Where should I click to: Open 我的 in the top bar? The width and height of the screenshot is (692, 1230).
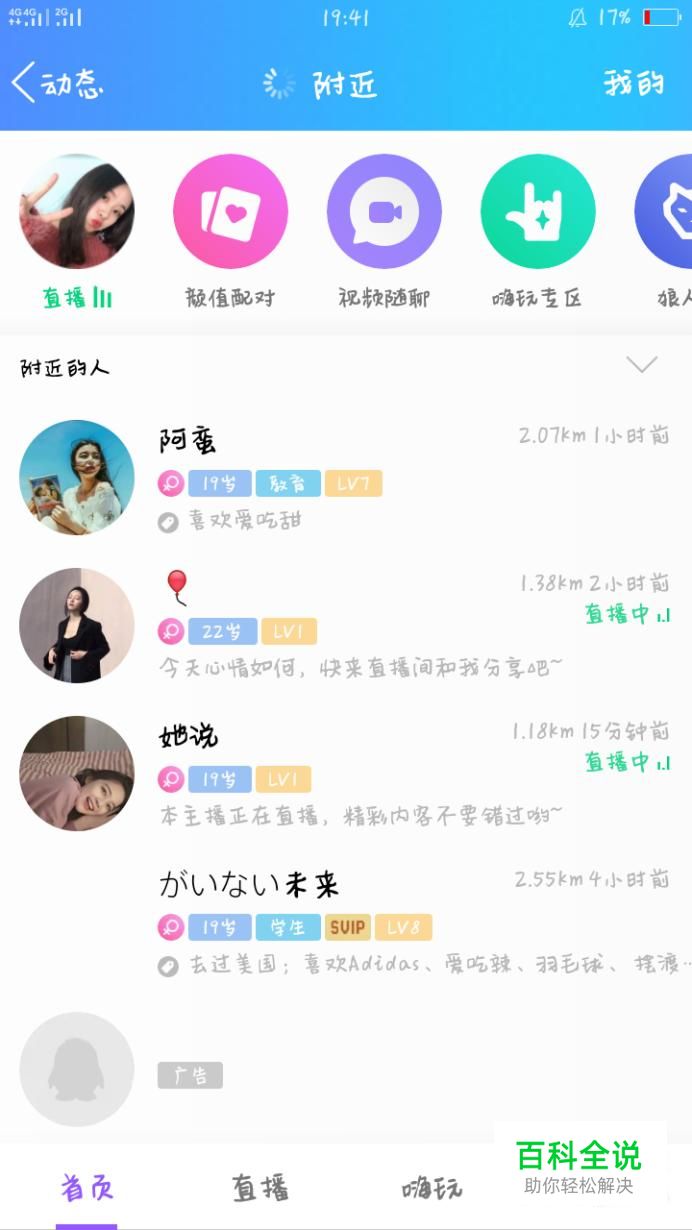point(633,84)
